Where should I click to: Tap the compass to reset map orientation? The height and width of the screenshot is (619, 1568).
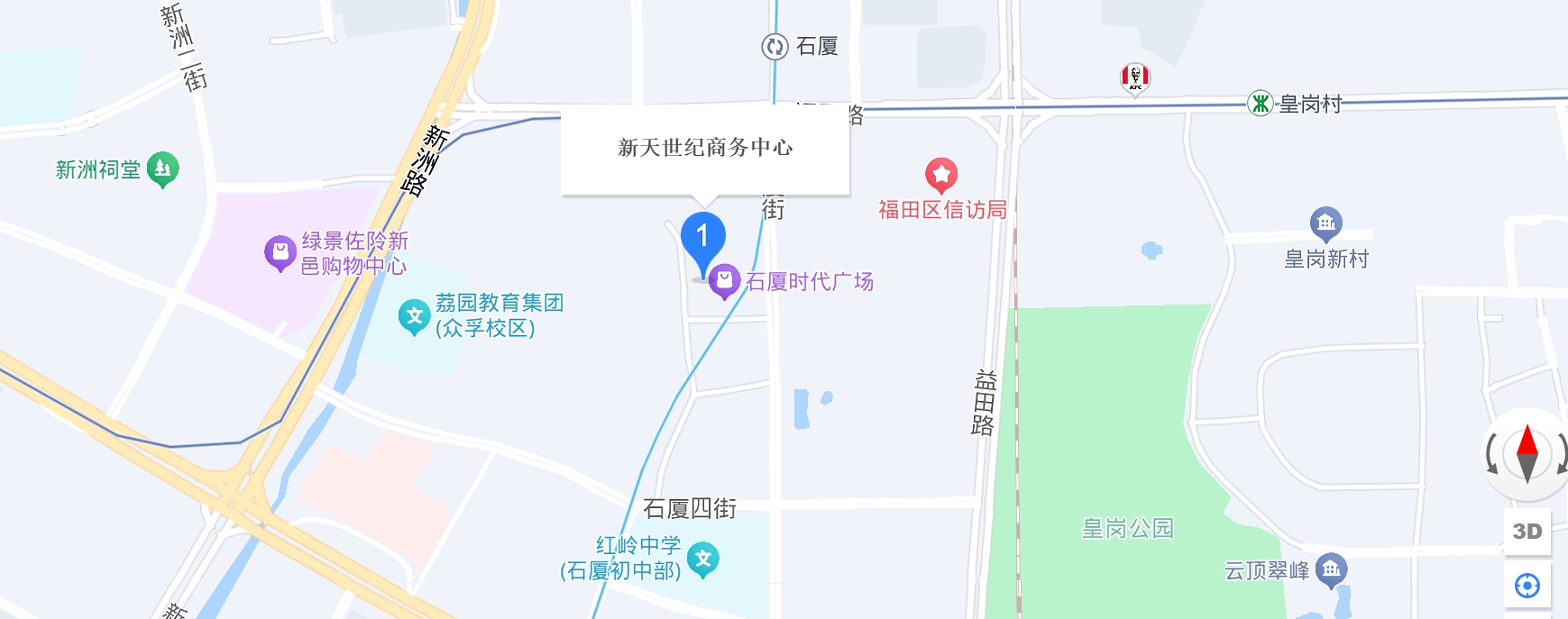pyautogui.click(x=1527, y=453)
